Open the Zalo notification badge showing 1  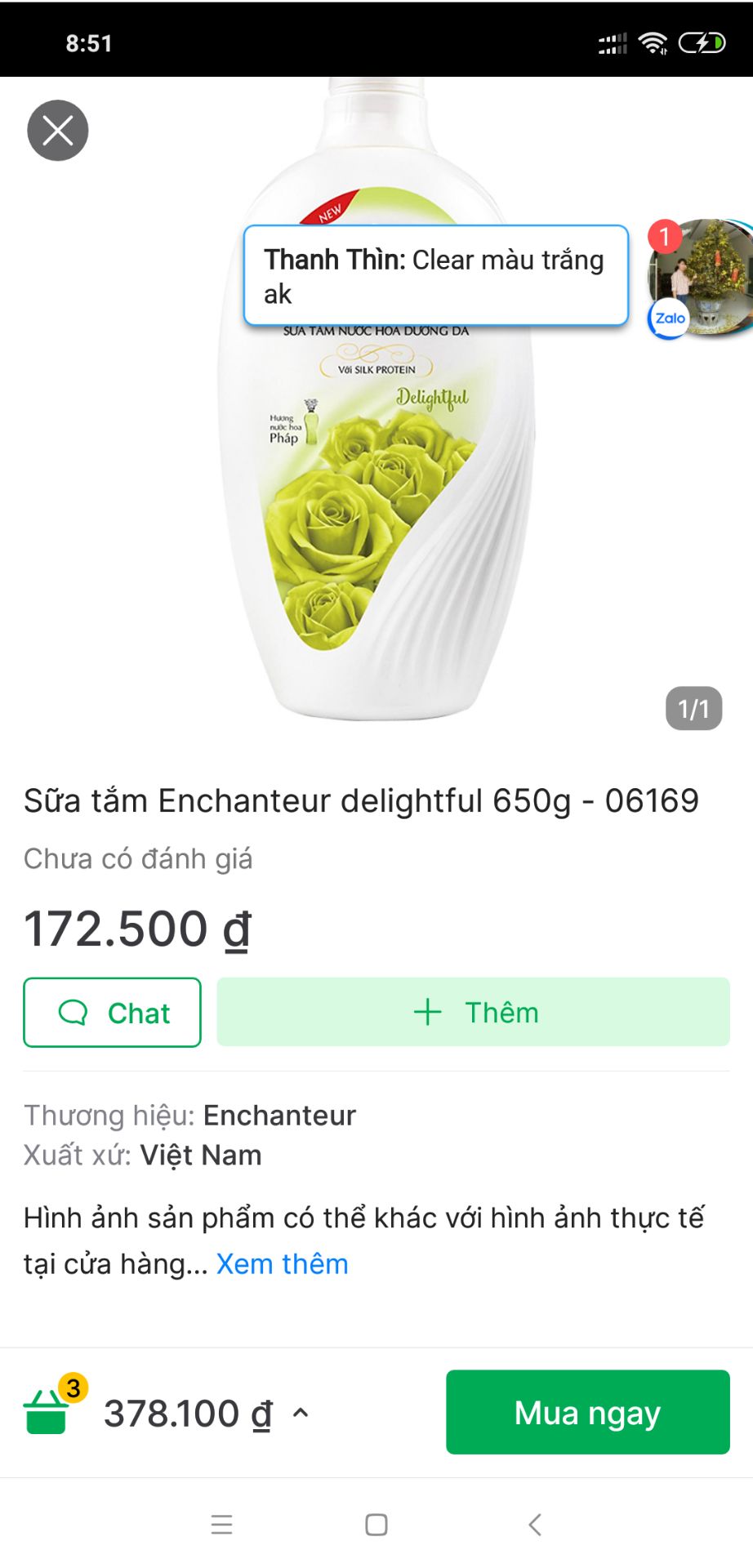(666, 235)
